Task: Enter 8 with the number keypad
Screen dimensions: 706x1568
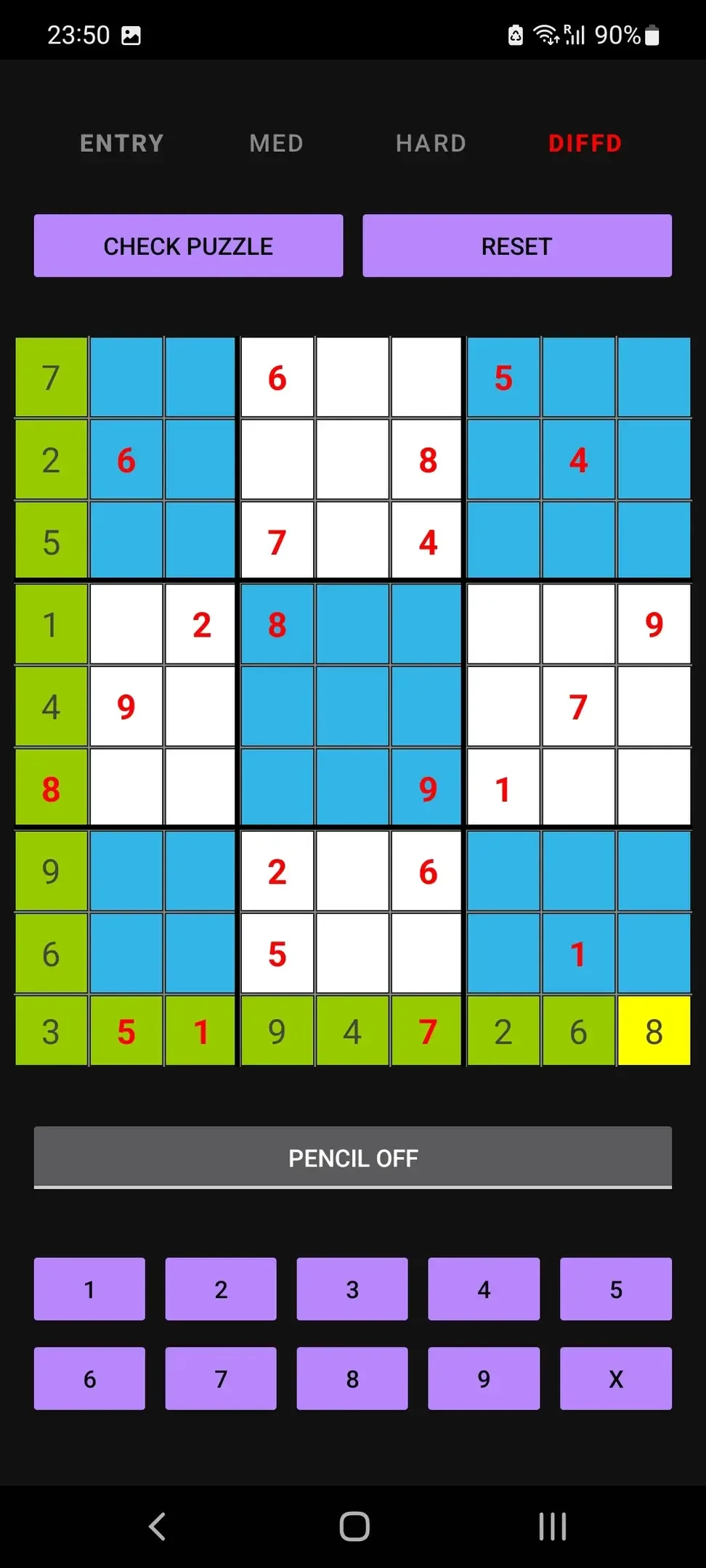Action: (352, 1379)
